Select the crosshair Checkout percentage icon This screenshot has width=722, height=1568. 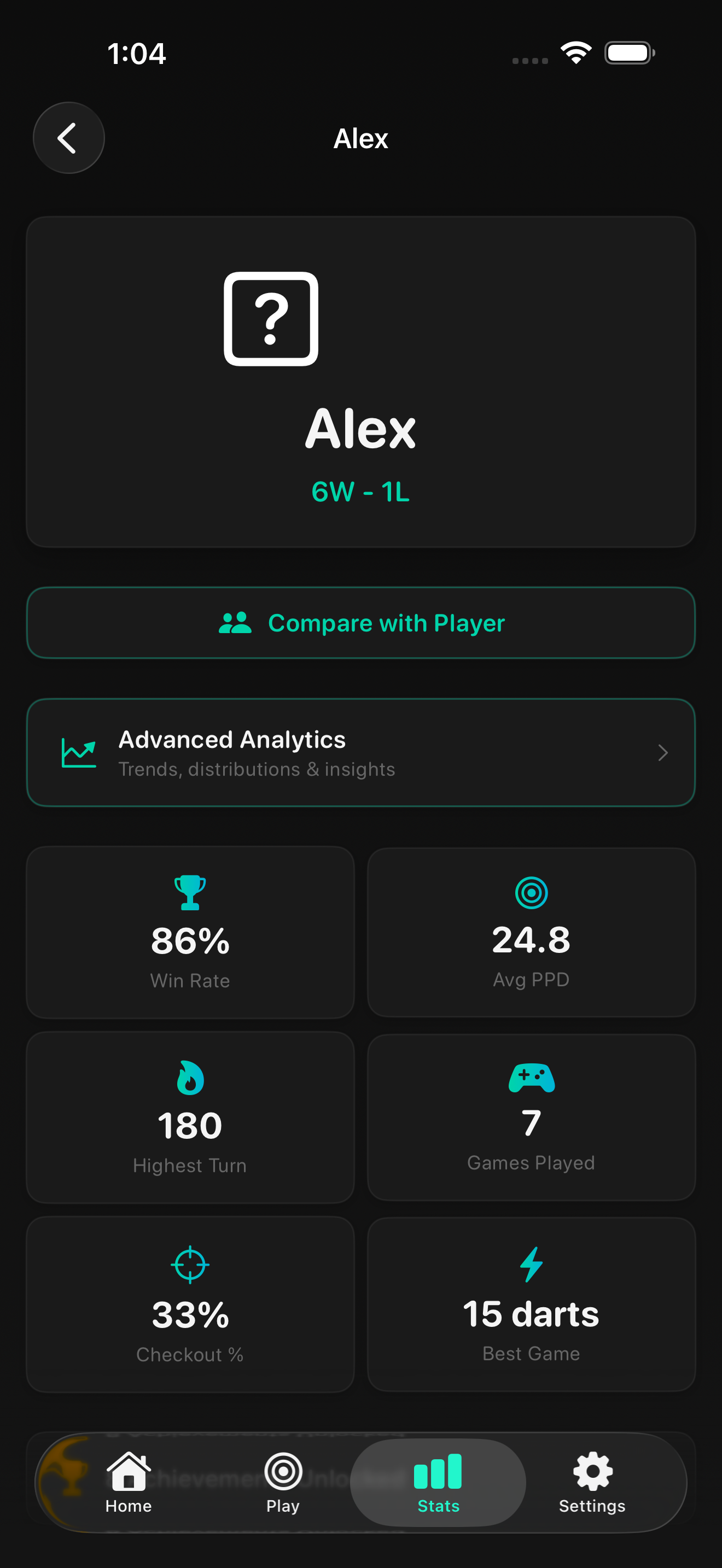click(x=189, y=1265)
